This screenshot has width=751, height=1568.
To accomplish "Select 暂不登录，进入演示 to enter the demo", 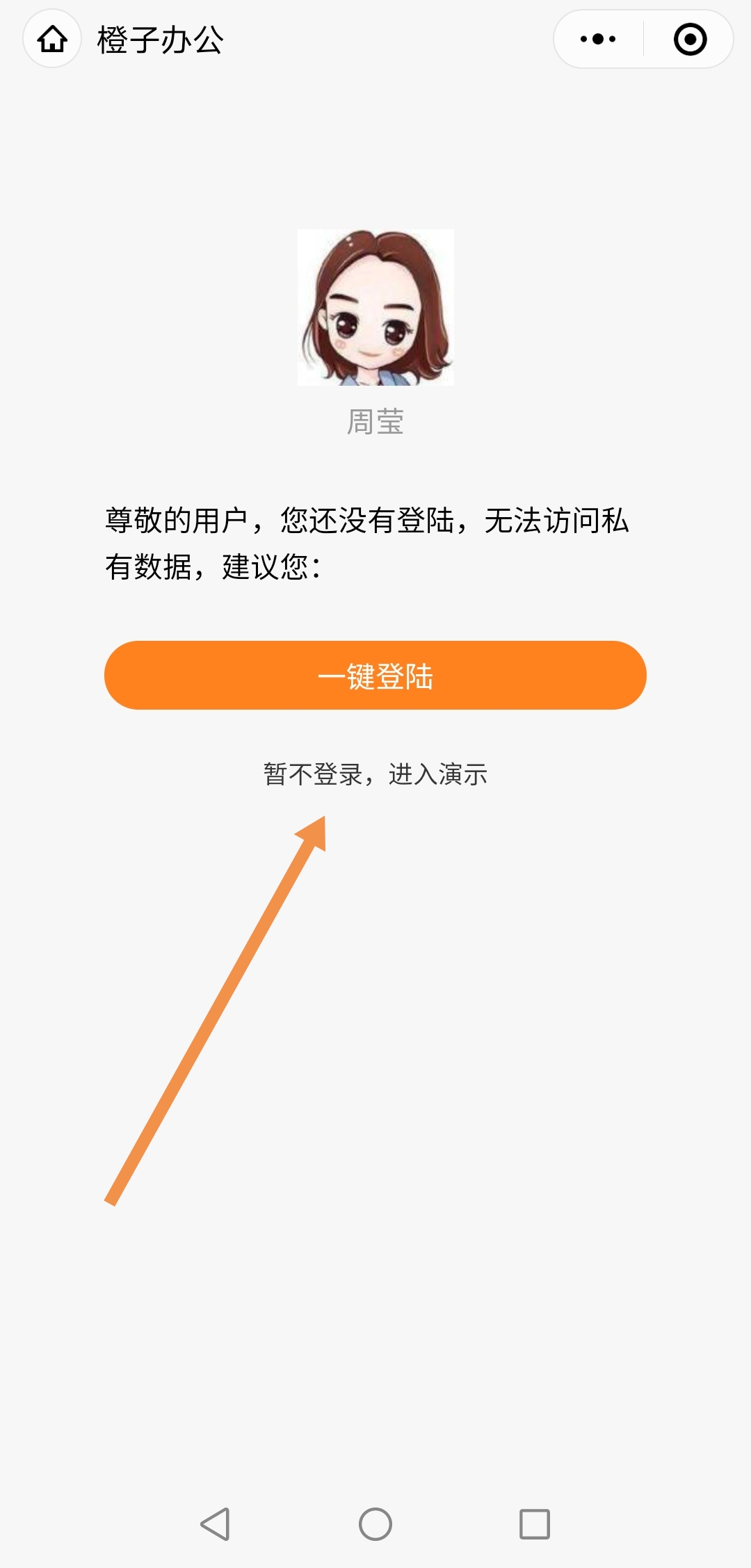I will (x=375, y=774).
